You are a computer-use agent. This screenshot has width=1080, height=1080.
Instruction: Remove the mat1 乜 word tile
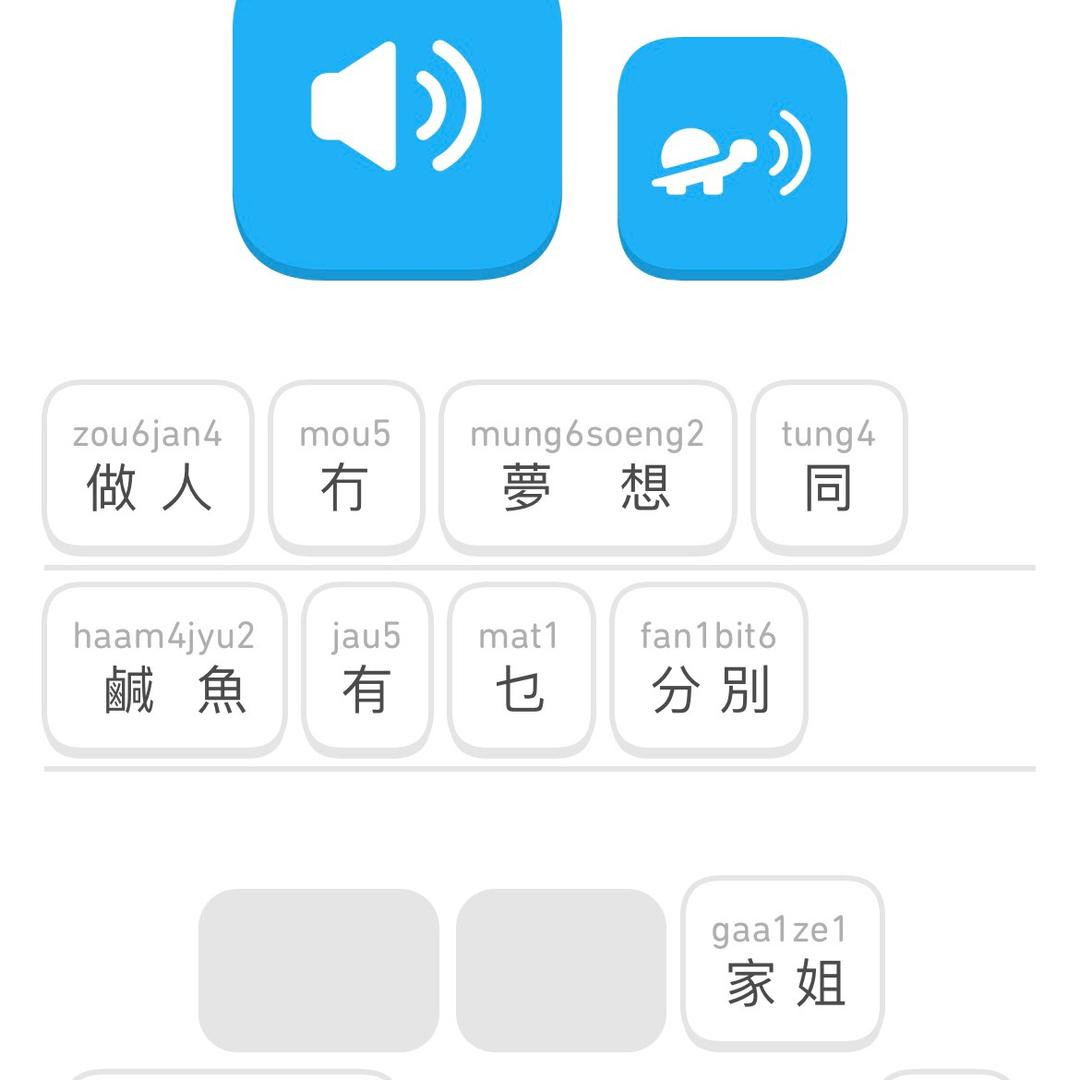pos(520,669)
